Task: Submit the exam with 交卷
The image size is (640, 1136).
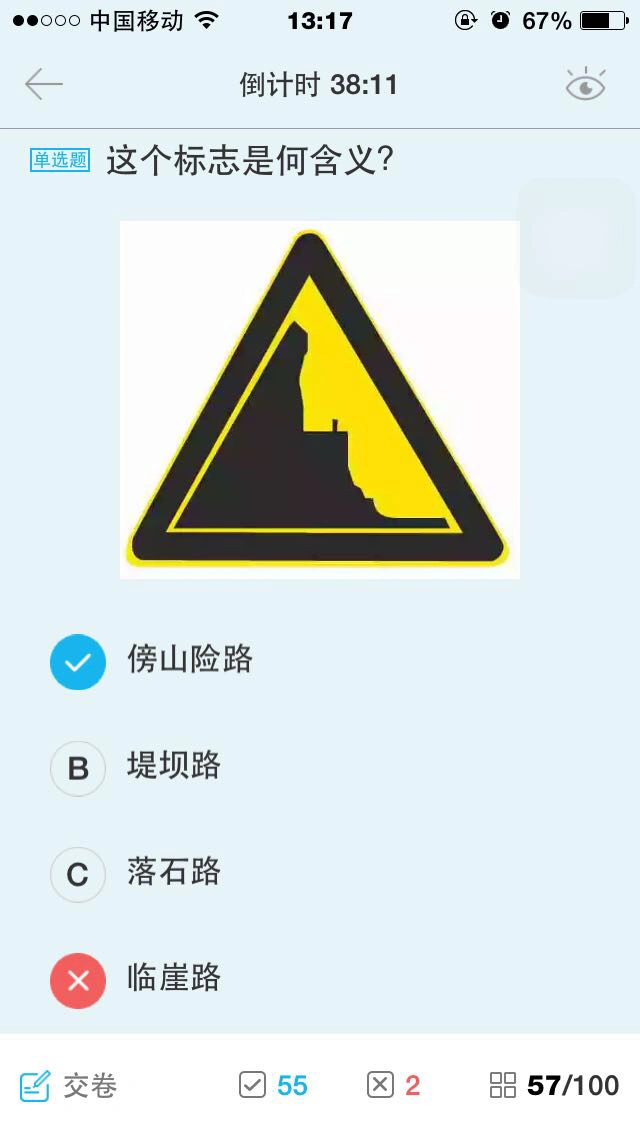Action: pos(69,1085)
